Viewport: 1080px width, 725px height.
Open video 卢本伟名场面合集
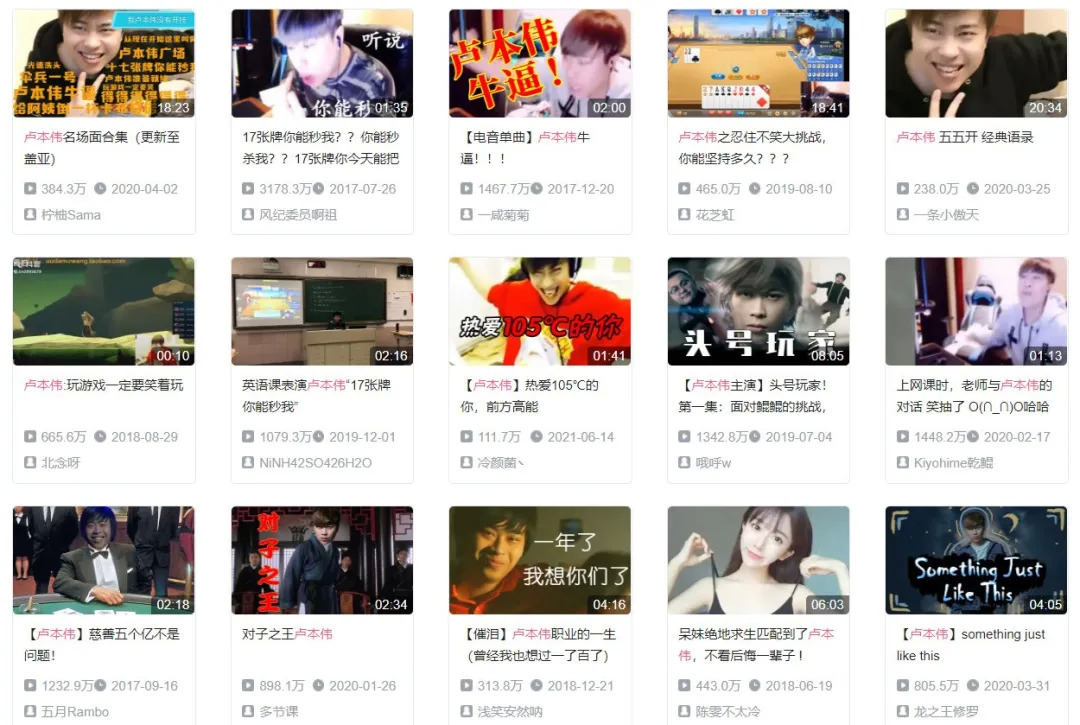click(103, 64)
